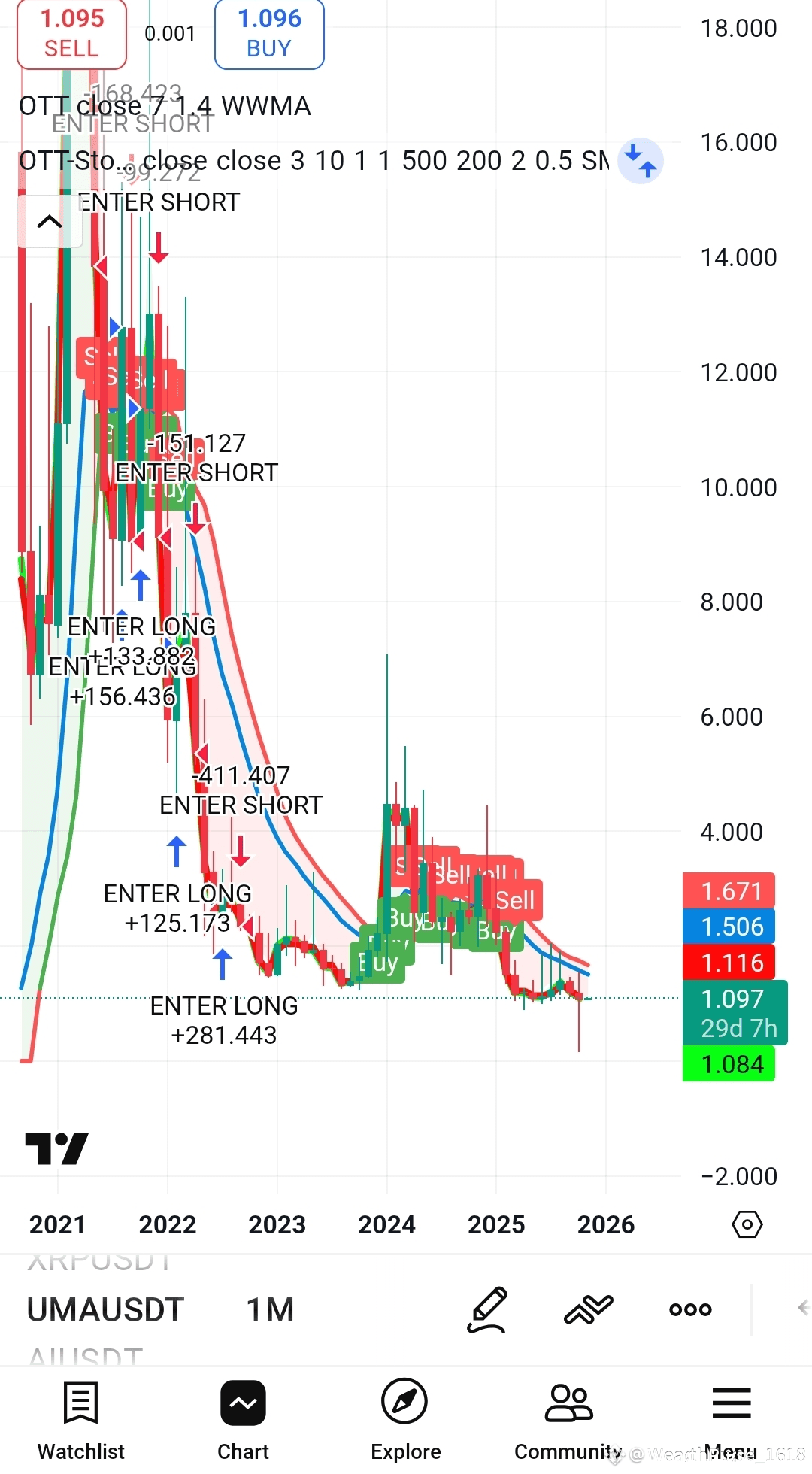Open the drawing tools pencil

pos(487,1309)
